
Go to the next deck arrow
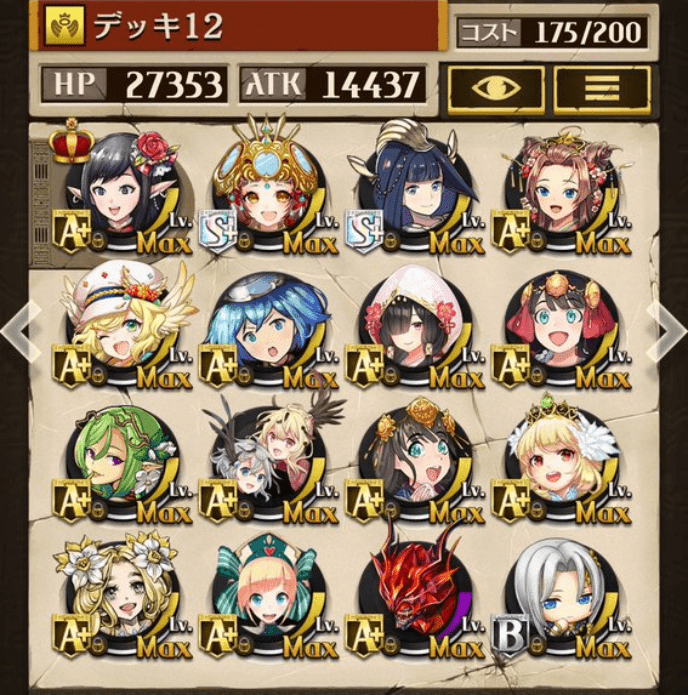666,329
